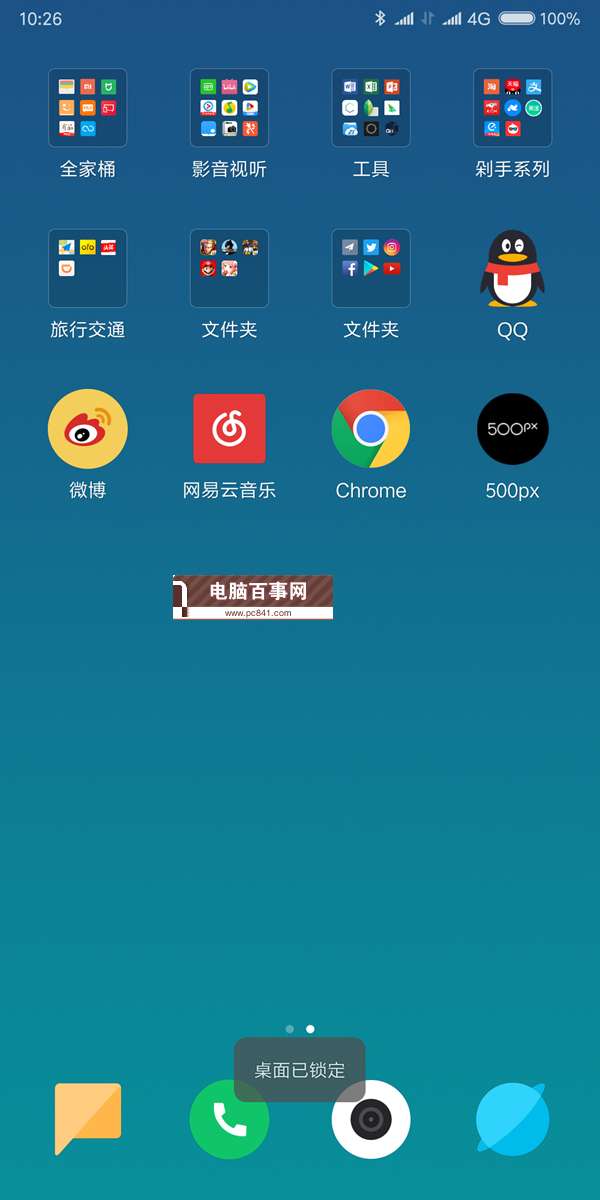Open the 旅行交通 folder

88,268
